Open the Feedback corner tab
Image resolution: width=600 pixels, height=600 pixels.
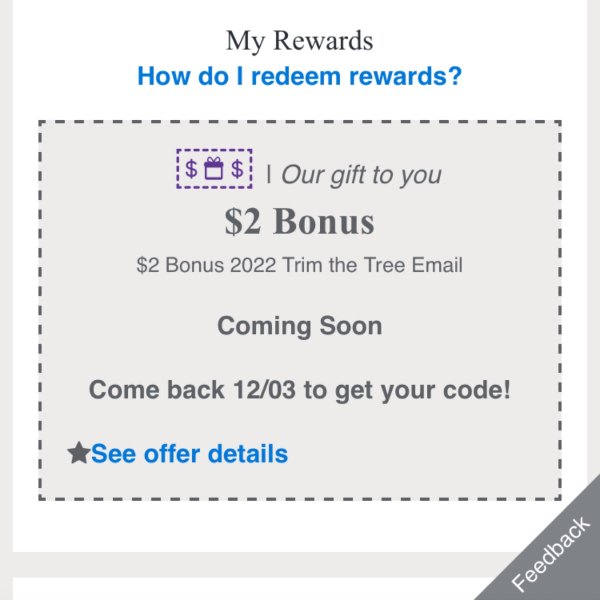pos(553,553)
